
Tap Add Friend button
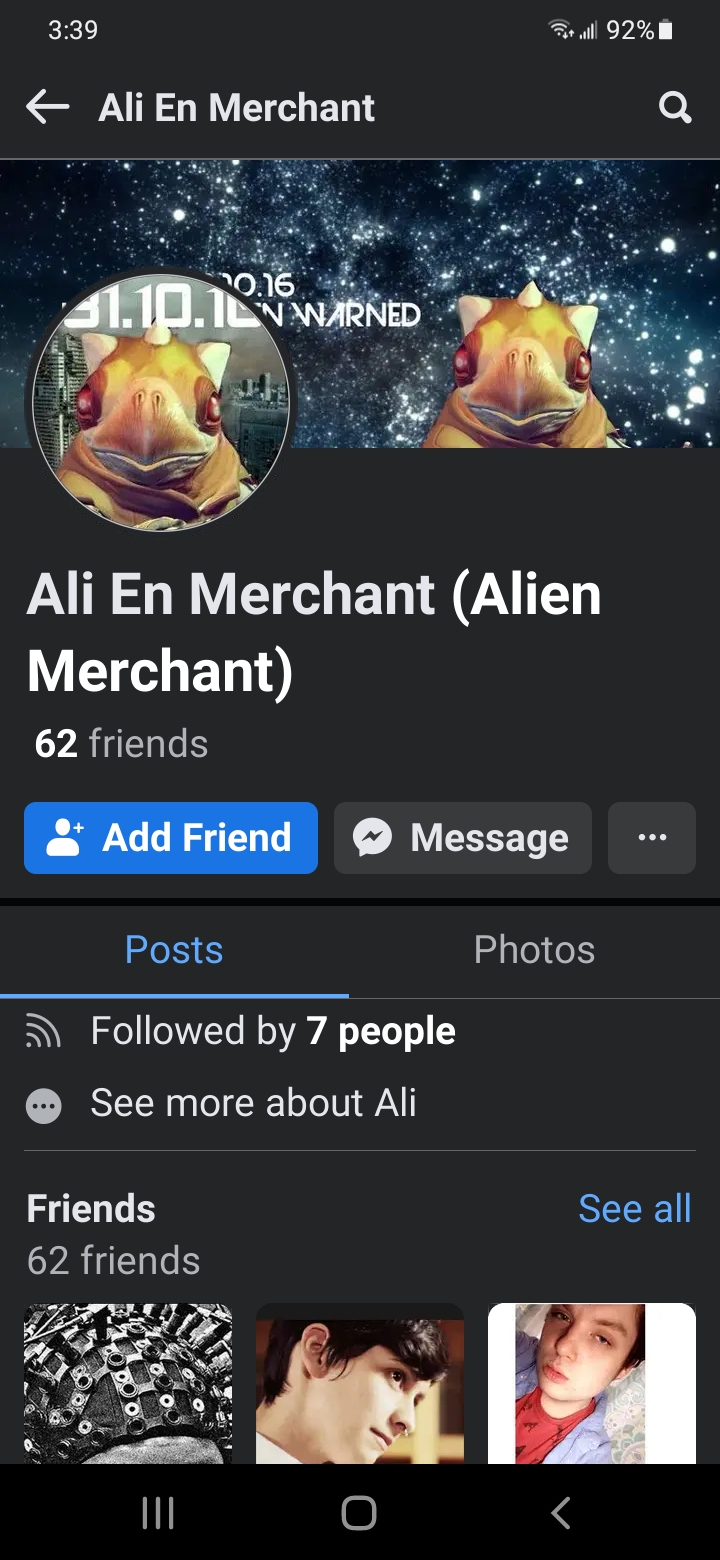click(x=171, y=838)
